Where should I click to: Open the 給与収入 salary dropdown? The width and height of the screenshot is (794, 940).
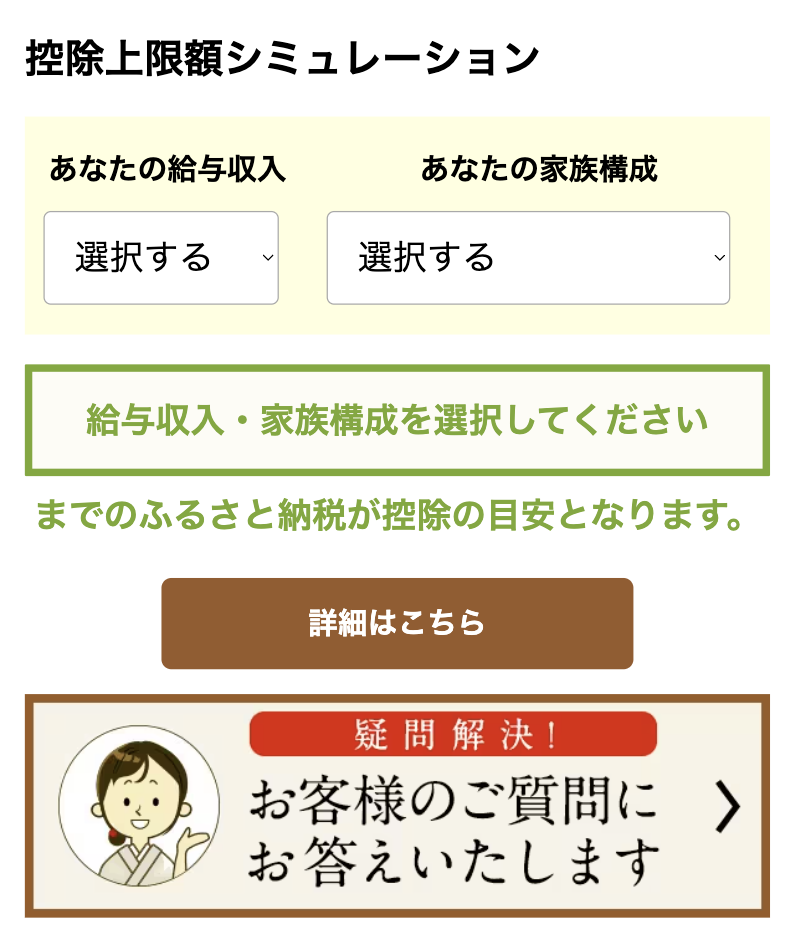pos(161,258)
